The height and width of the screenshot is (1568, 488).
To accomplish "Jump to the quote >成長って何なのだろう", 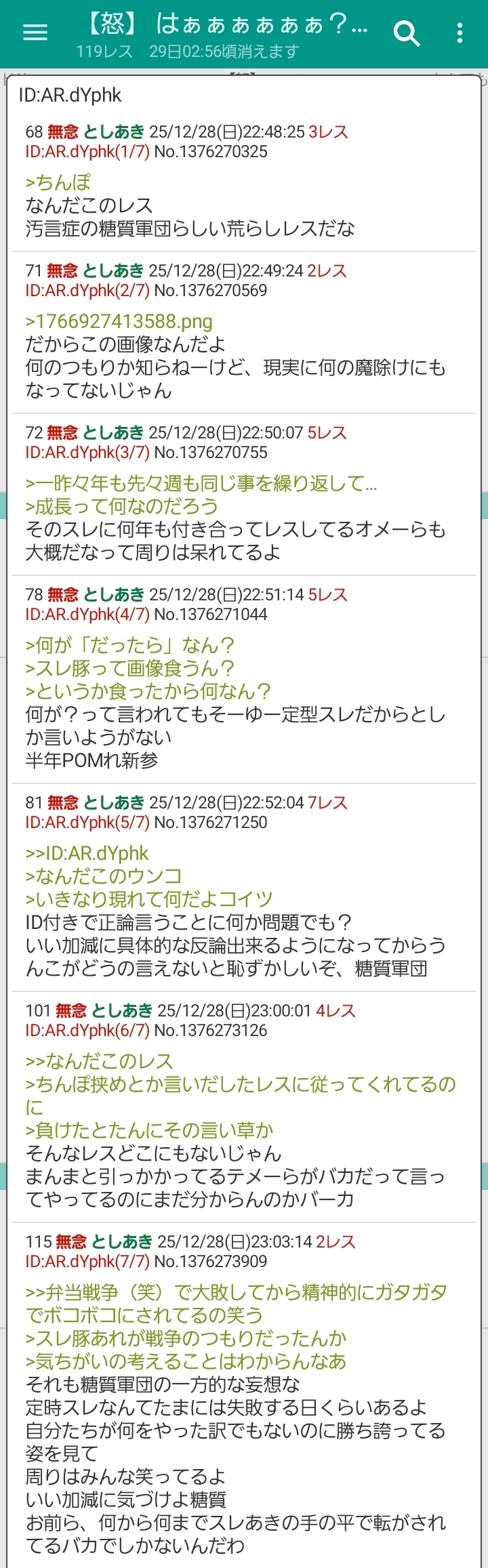I will 122,506.
